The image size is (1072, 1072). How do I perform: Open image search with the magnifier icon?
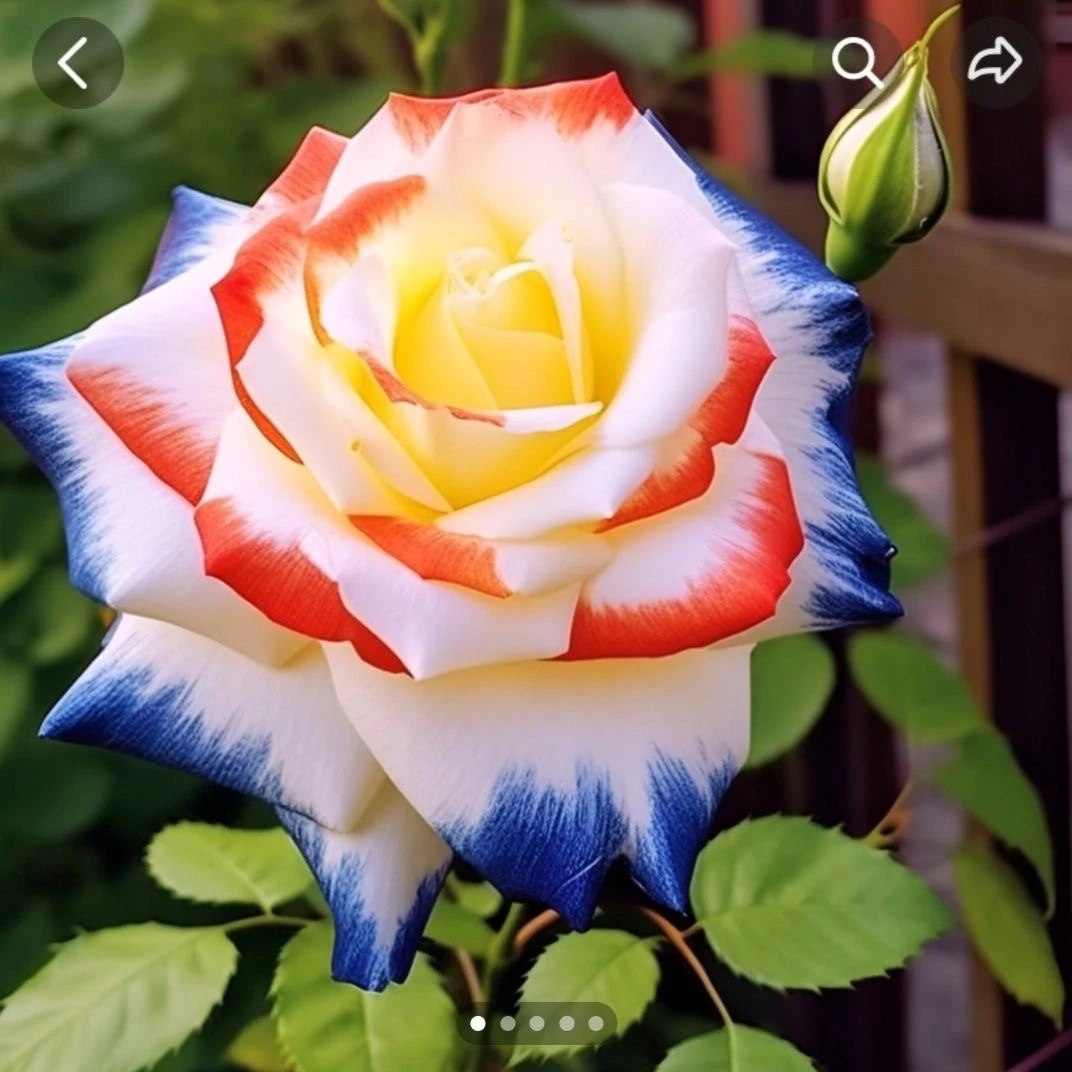[x=857, y=63]
